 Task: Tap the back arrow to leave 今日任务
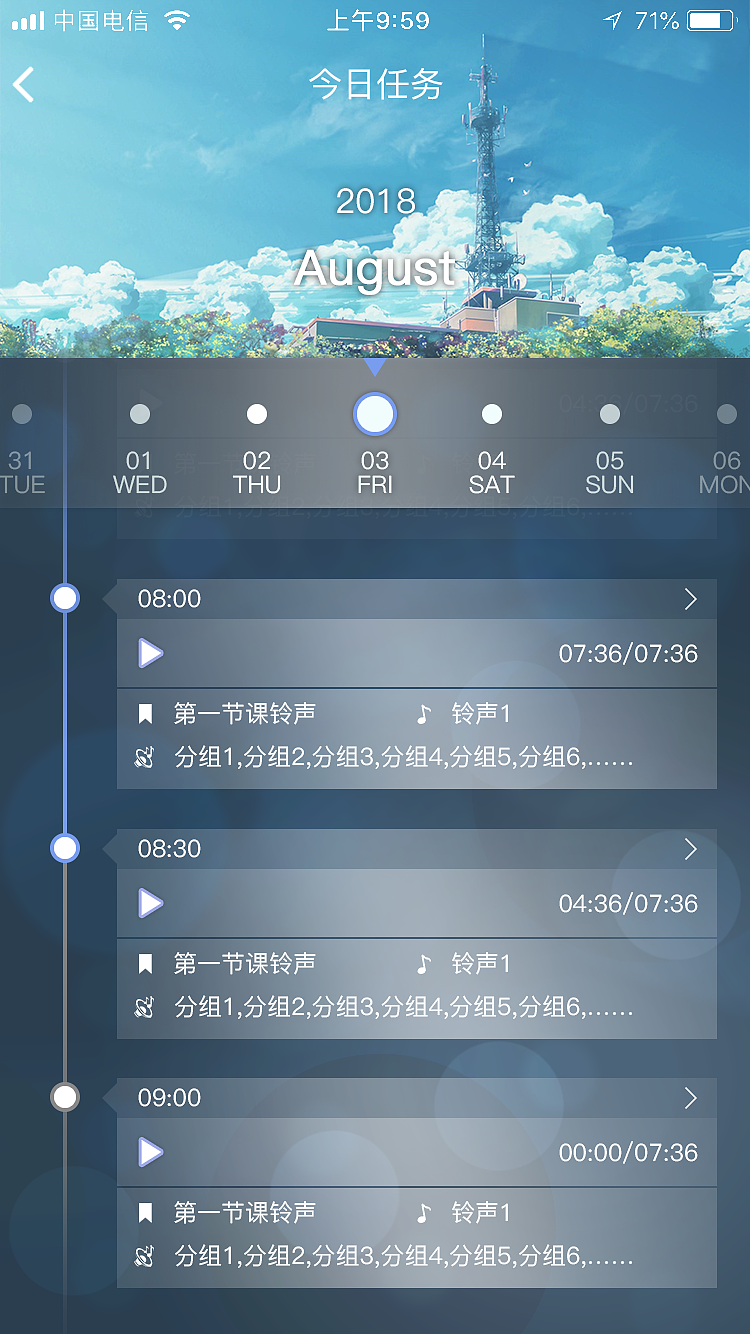point(25,85)
